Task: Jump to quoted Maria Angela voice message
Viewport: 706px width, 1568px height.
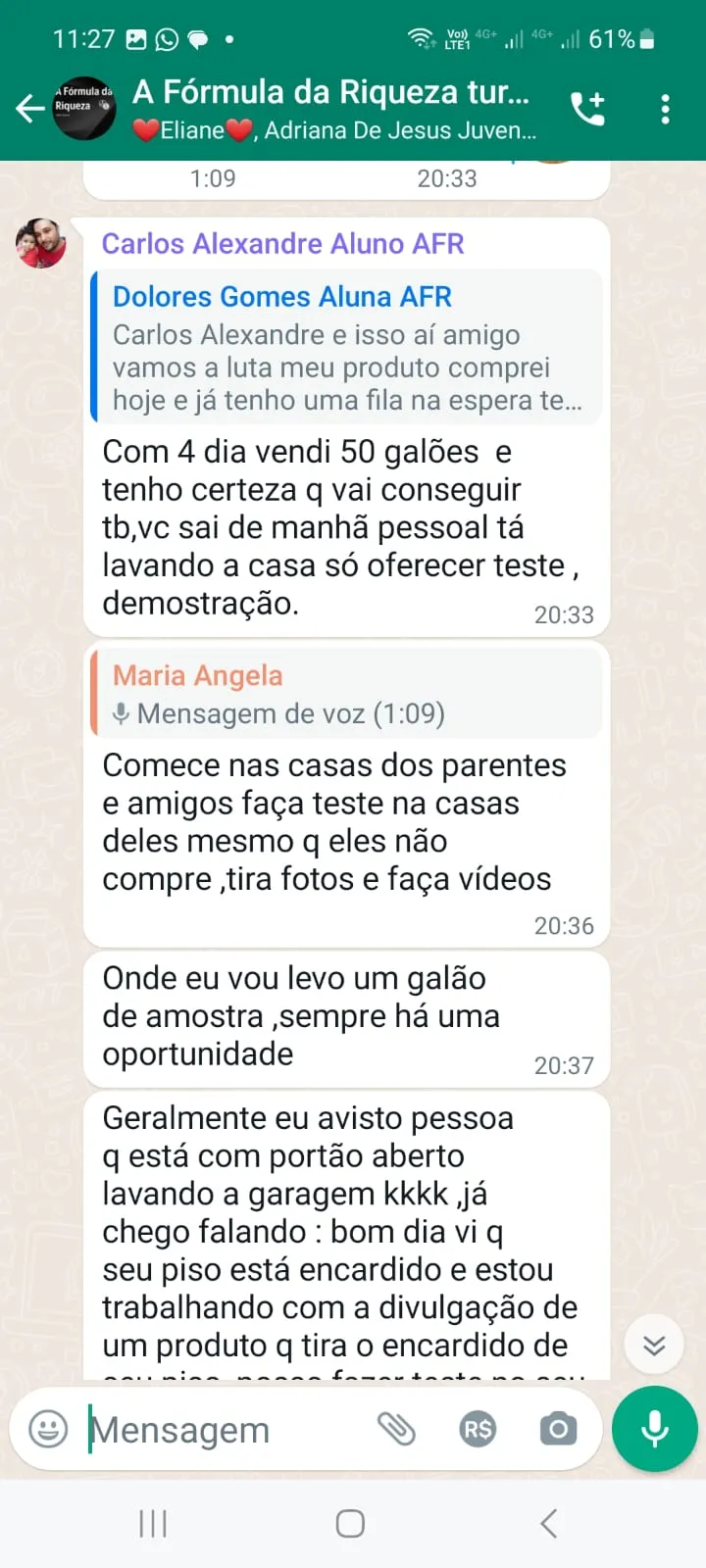Action: coord(345,694)
